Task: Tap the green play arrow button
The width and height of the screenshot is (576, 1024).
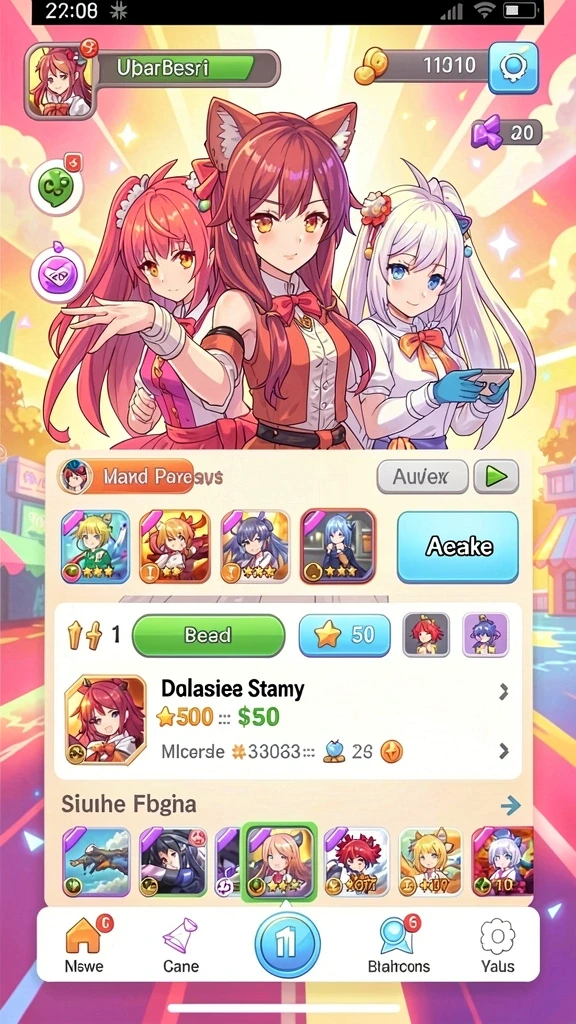Action: point(496,476)
